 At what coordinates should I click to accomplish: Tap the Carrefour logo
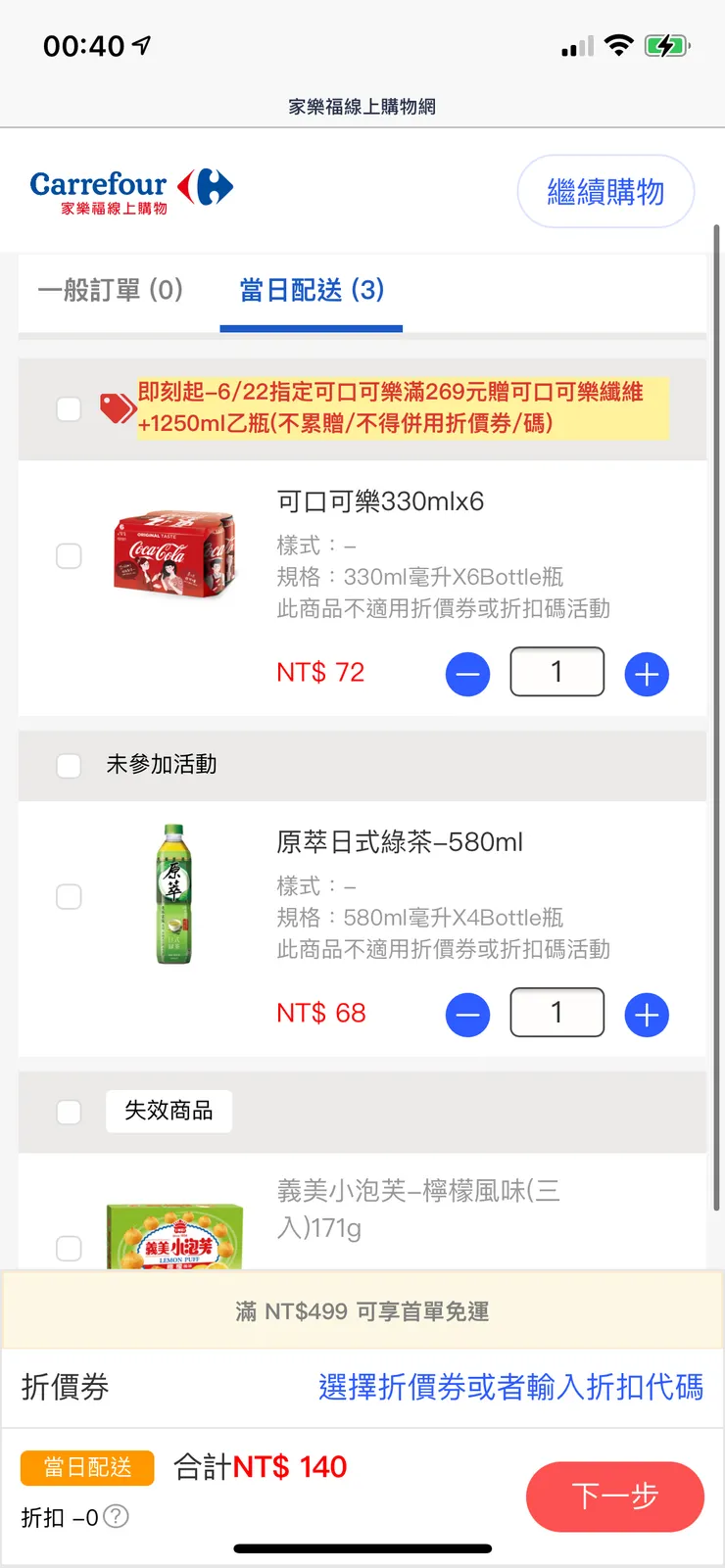pos(127,185)
